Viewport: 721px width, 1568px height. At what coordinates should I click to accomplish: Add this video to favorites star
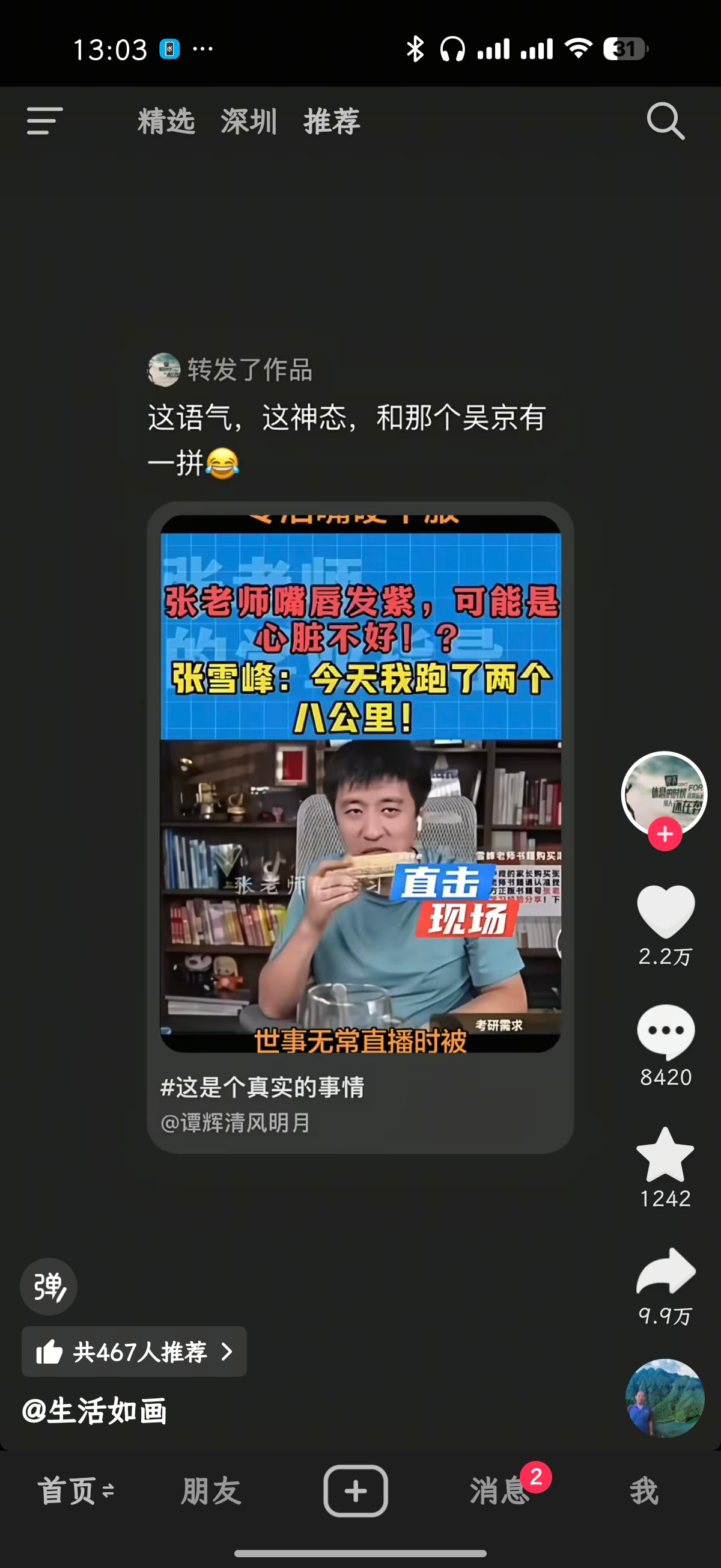coord(665,1154)
